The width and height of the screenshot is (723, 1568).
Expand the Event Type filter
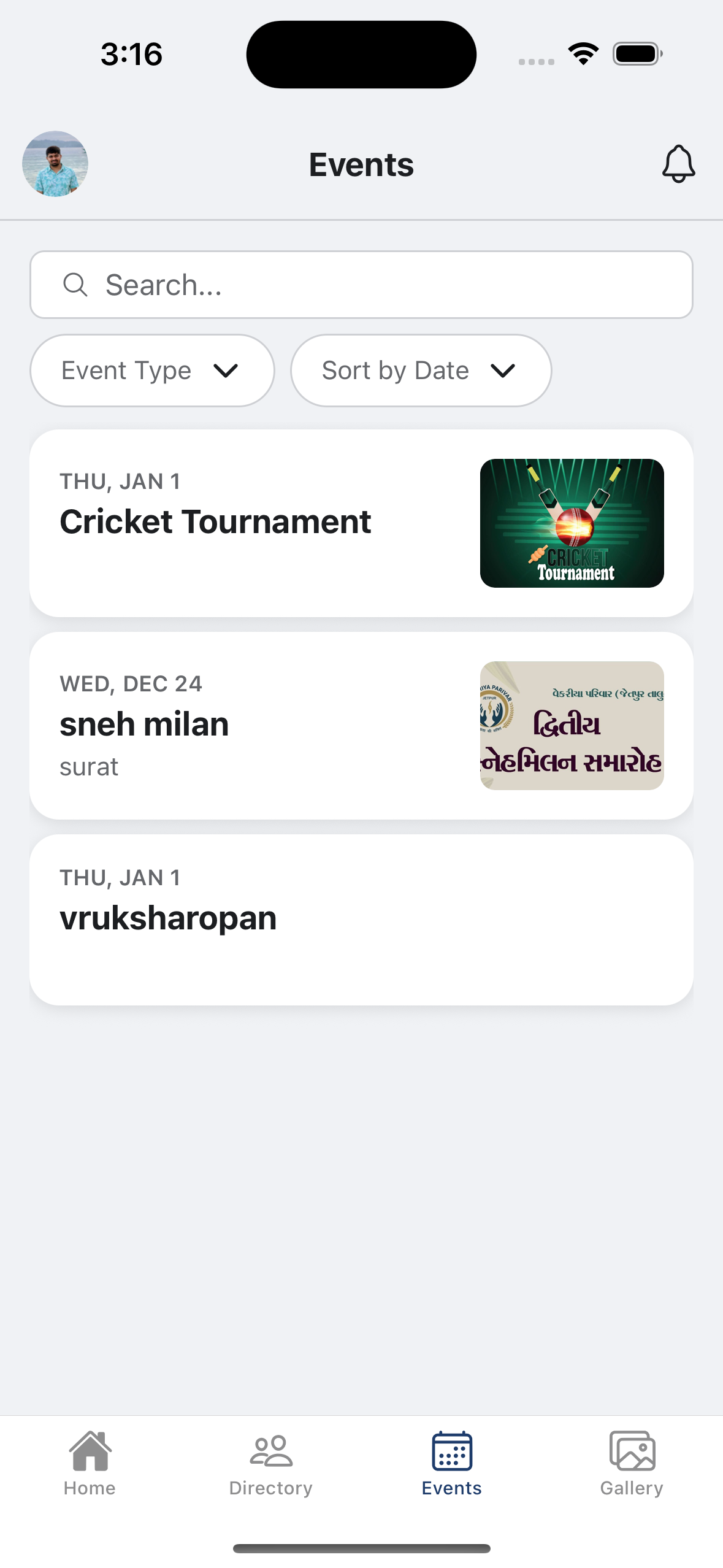click(151, 370)
